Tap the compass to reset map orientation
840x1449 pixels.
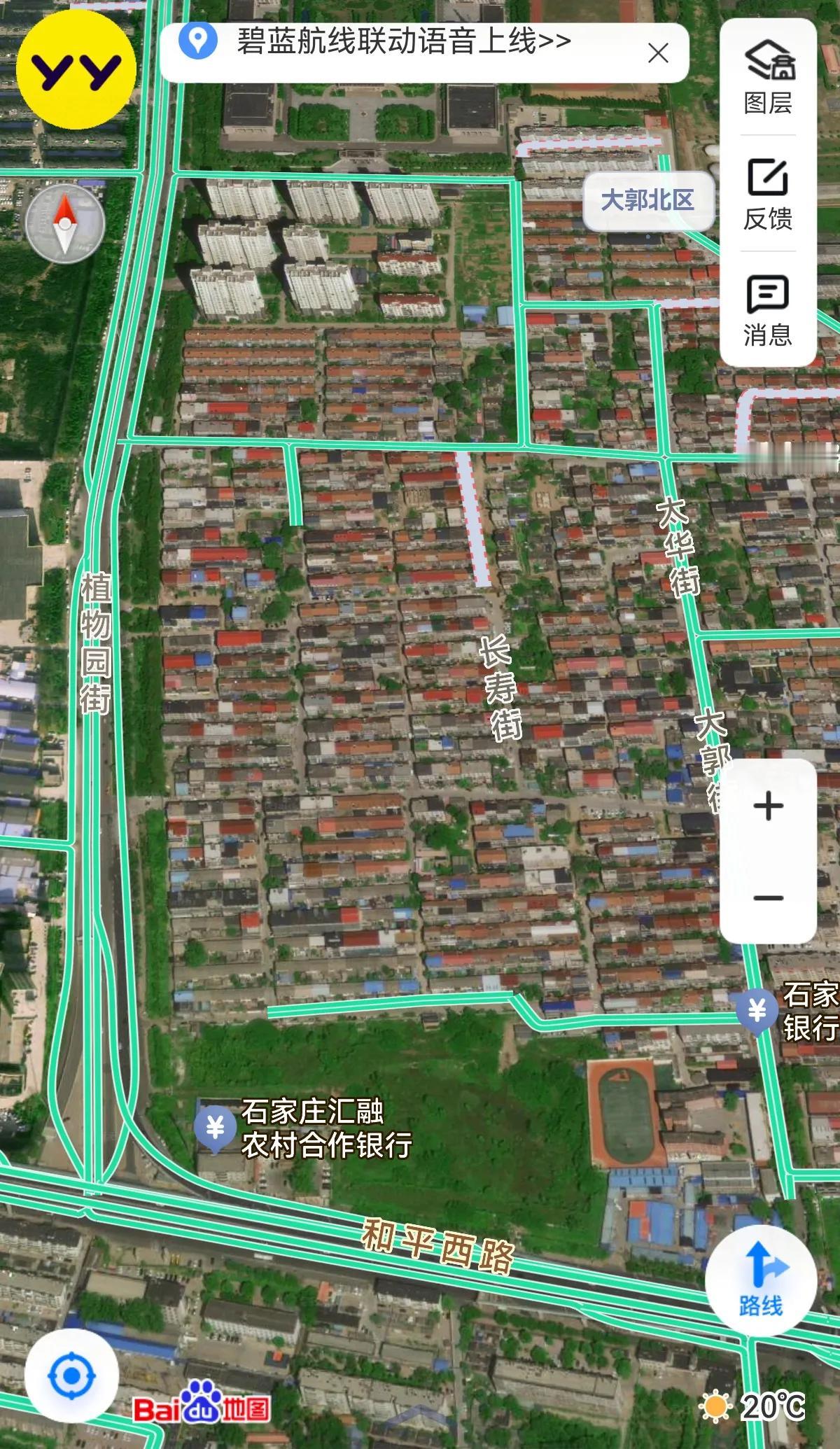(x=65, y=224)
